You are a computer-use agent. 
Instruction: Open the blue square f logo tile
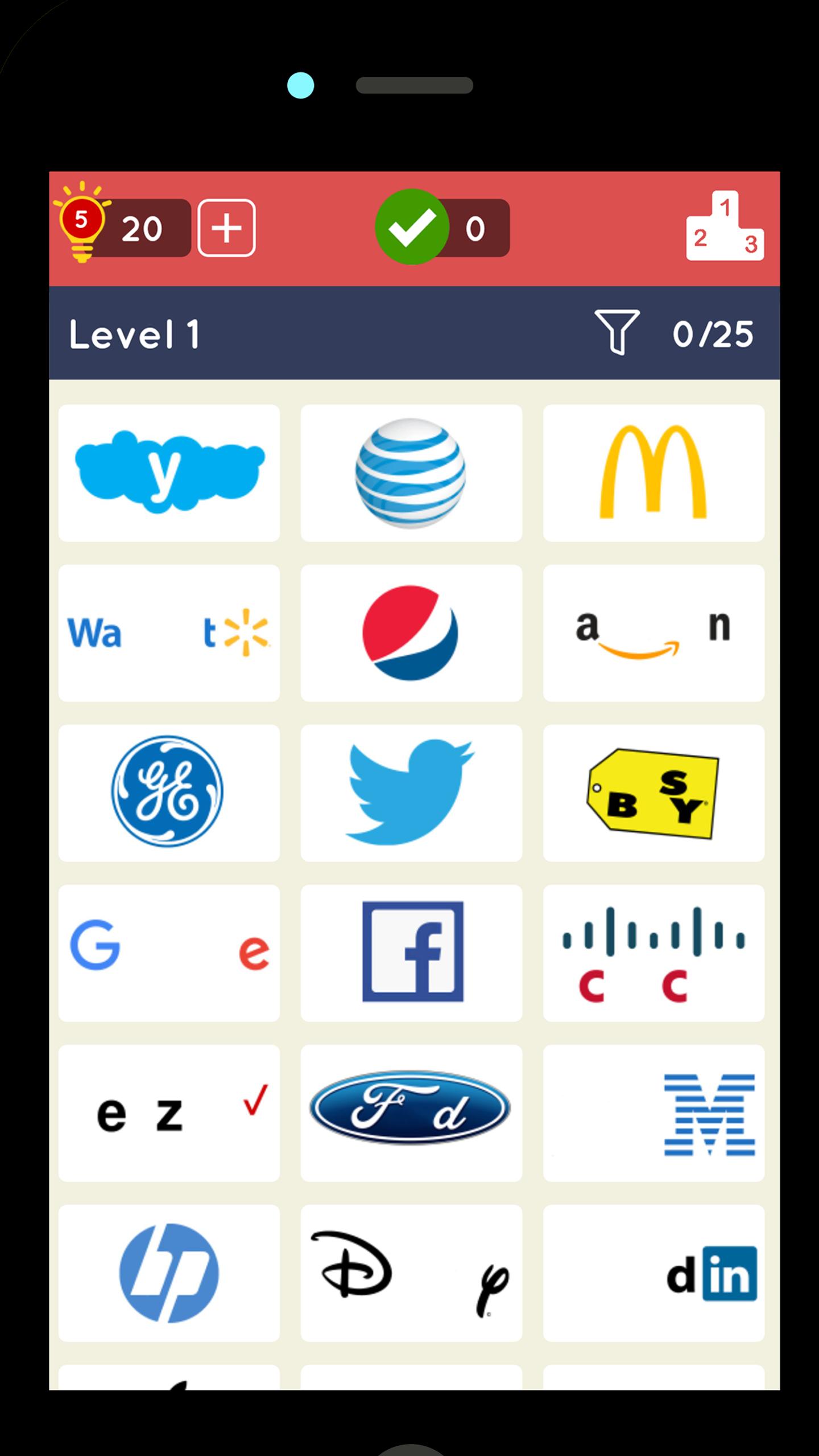point(411,953)
